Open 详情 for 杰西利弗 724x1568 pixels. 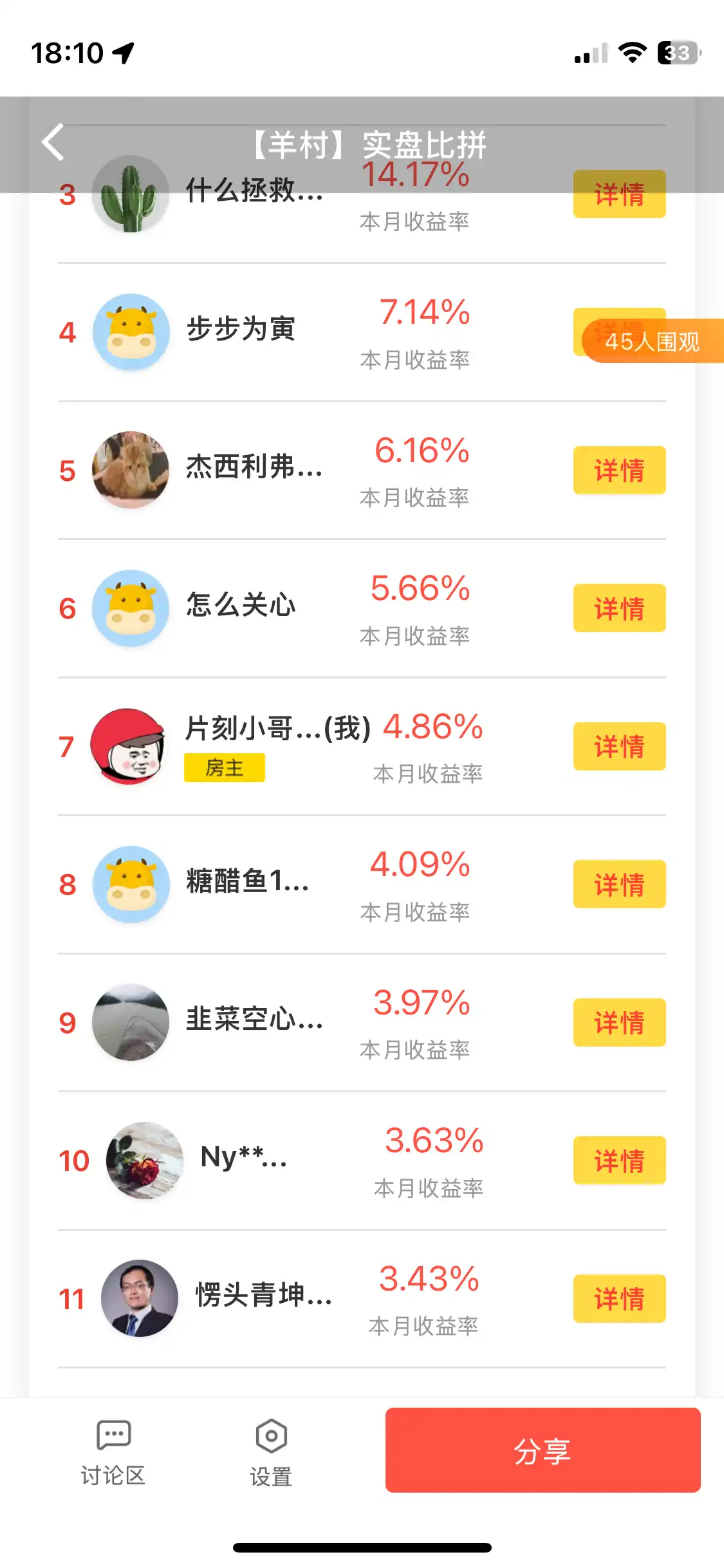619,471
